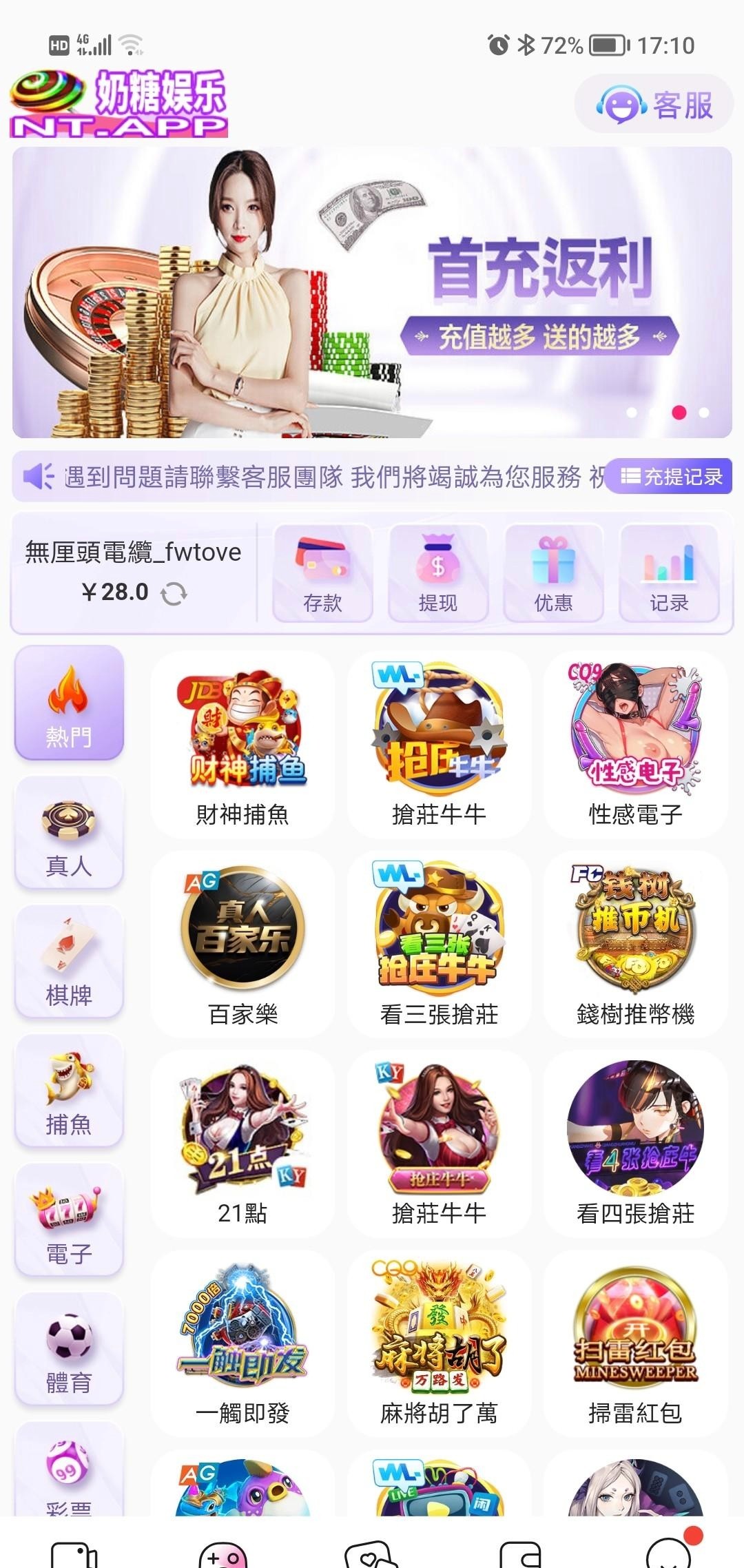Switch to the 捕魚 category
The width and height of the screenshot is (744, 1568).
coord(69,1091)
